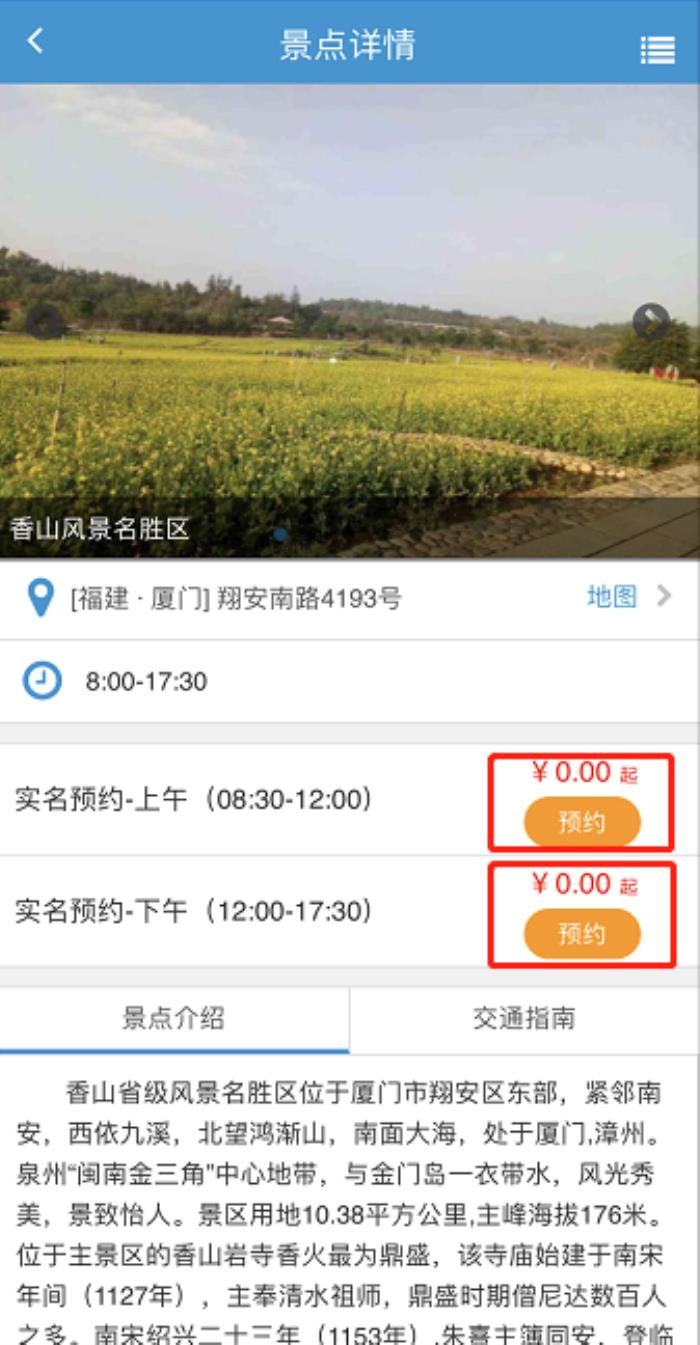The height and width of the screenshot is (1345, 700).
Task: Go back from 景点详情 page
Action: click(x=36, y=42)
